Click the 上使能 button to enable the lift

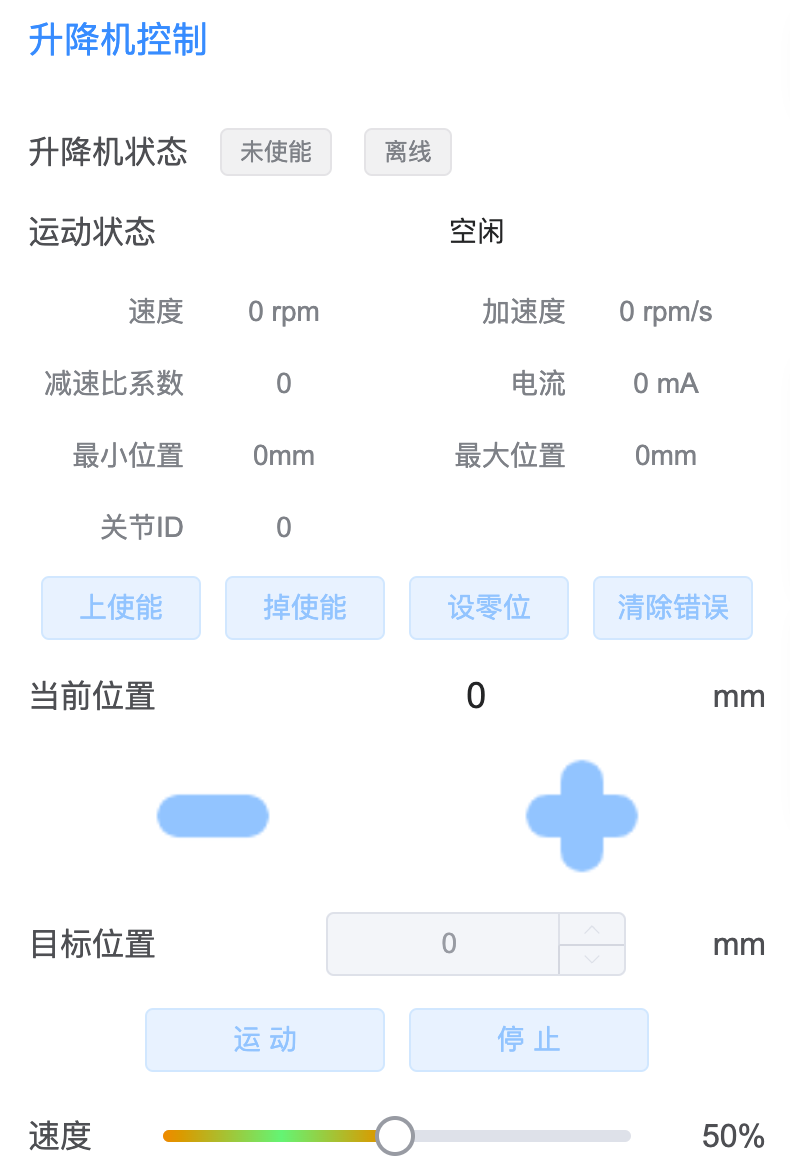tap(120, 608)
